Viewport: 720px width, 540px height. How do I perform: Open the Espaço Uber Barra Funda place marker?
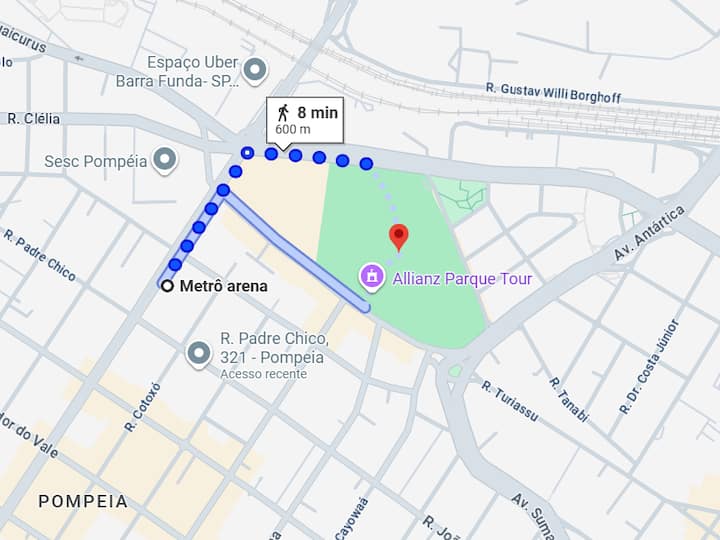click(x=256, y=70)
